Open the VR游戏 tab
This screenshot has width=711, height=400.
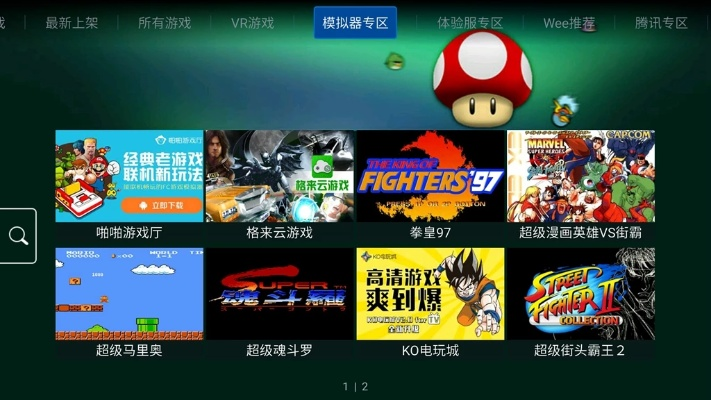[252, 22]
